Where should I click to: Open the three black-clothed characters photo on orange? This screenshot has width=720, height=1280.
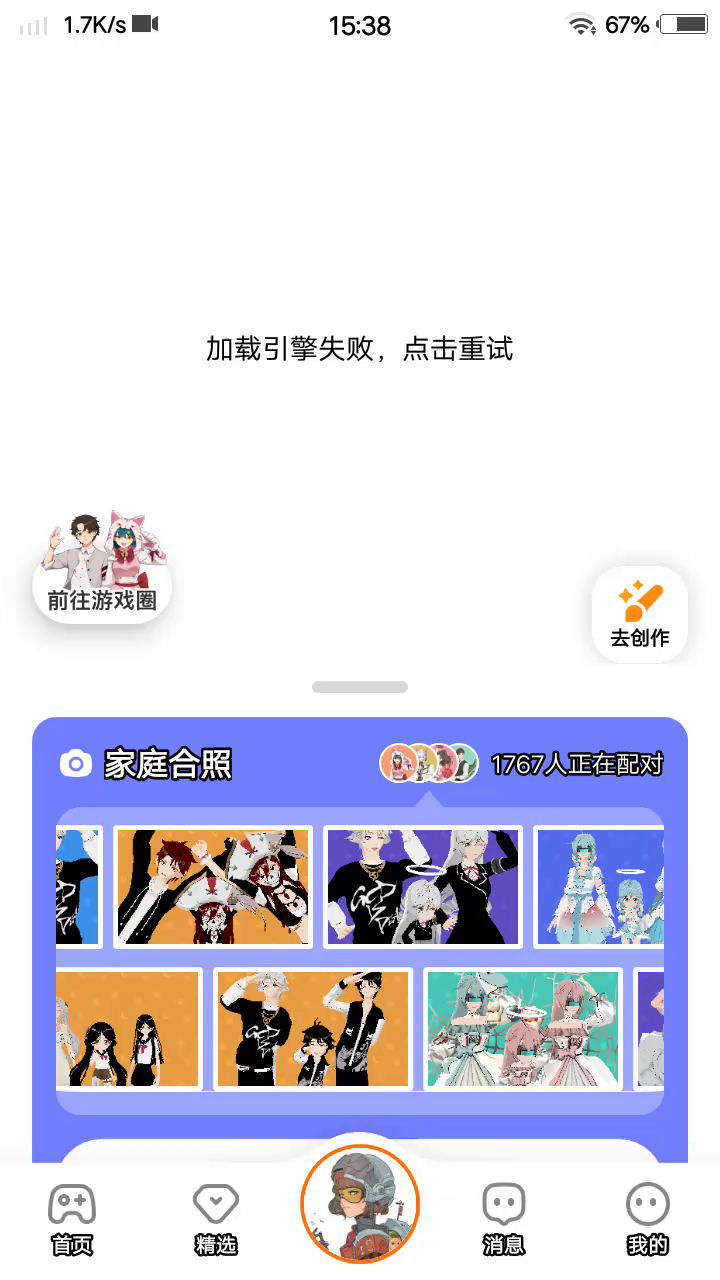313,1029
